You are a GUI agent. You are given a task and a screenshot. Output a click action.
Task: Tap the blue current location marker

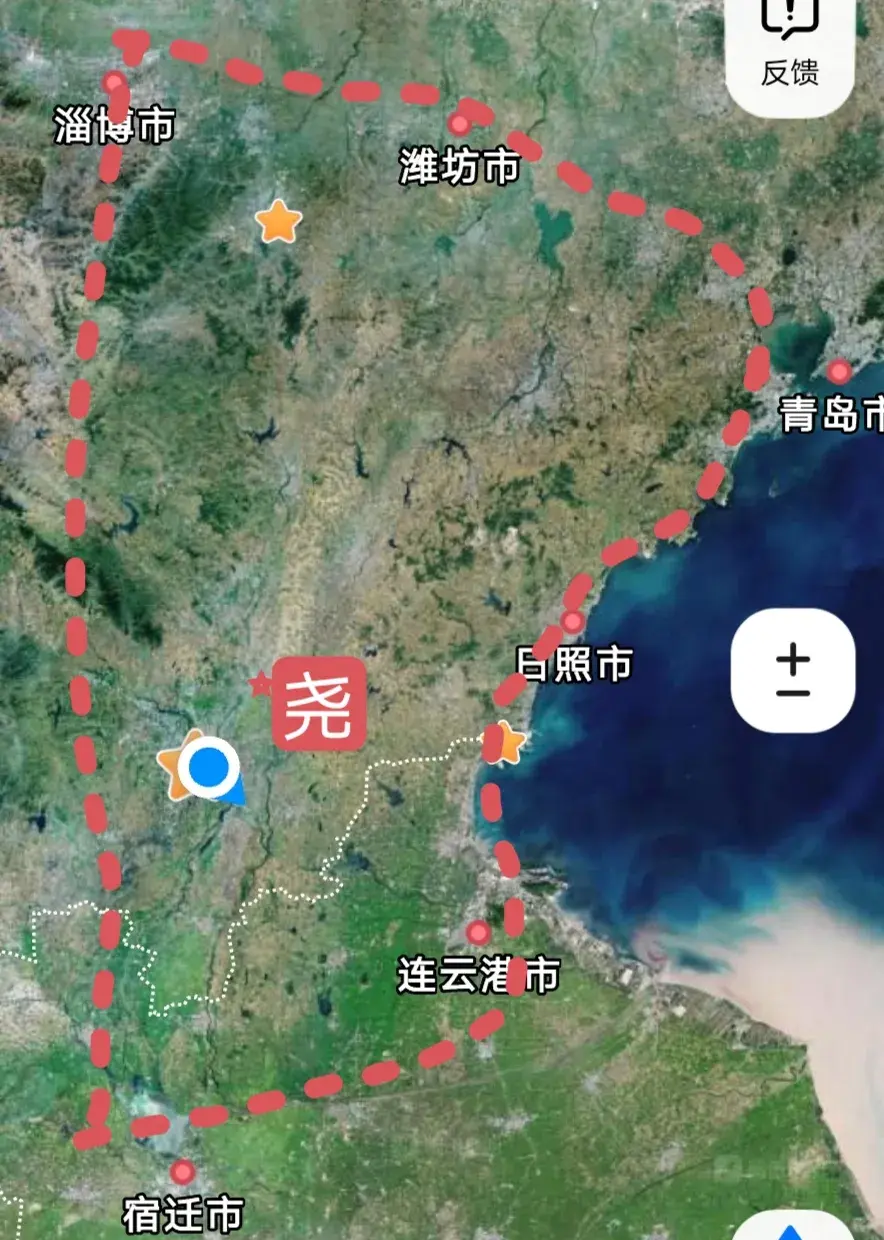tap(211, 769)
